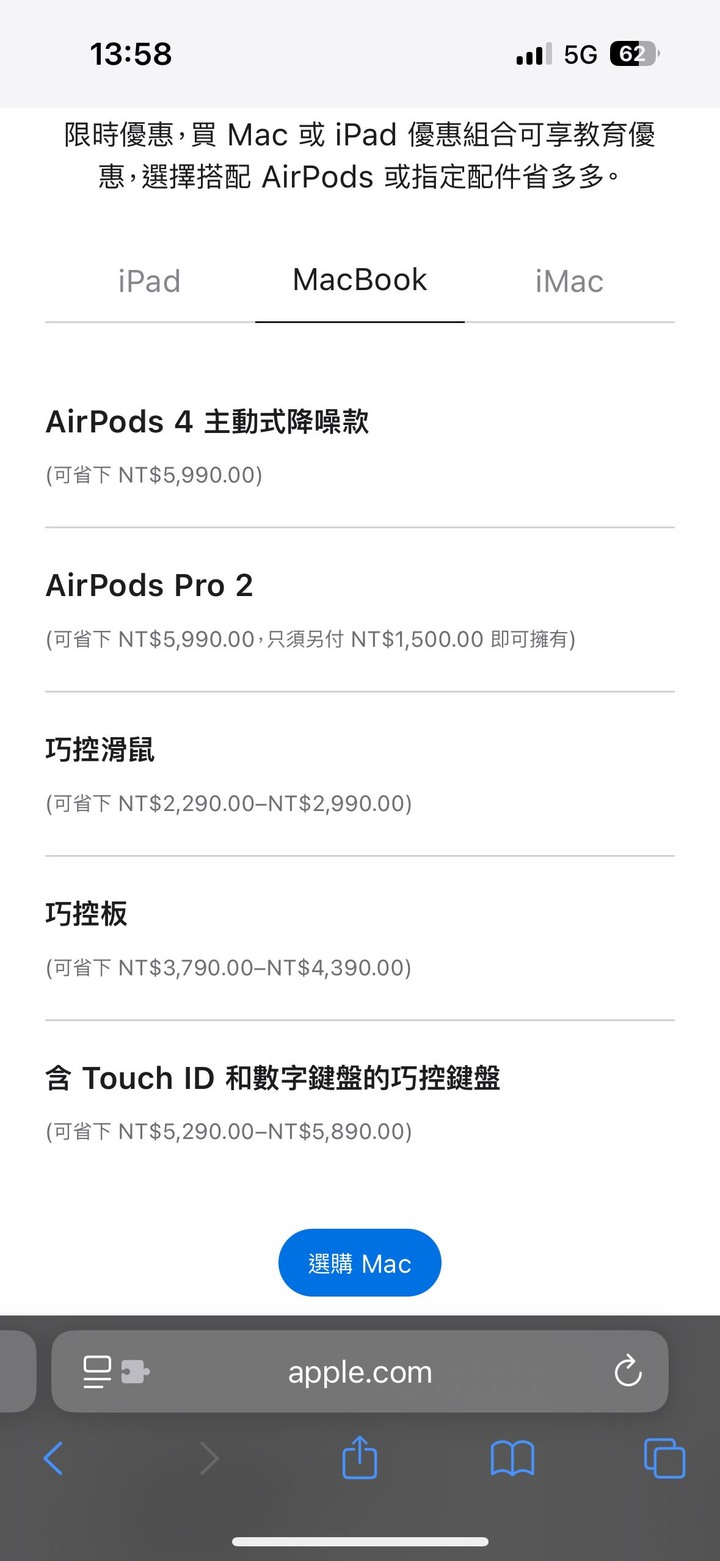Open the apple.com address bar
Viewport: 720px width, 1561px height.
(360, 1371)
